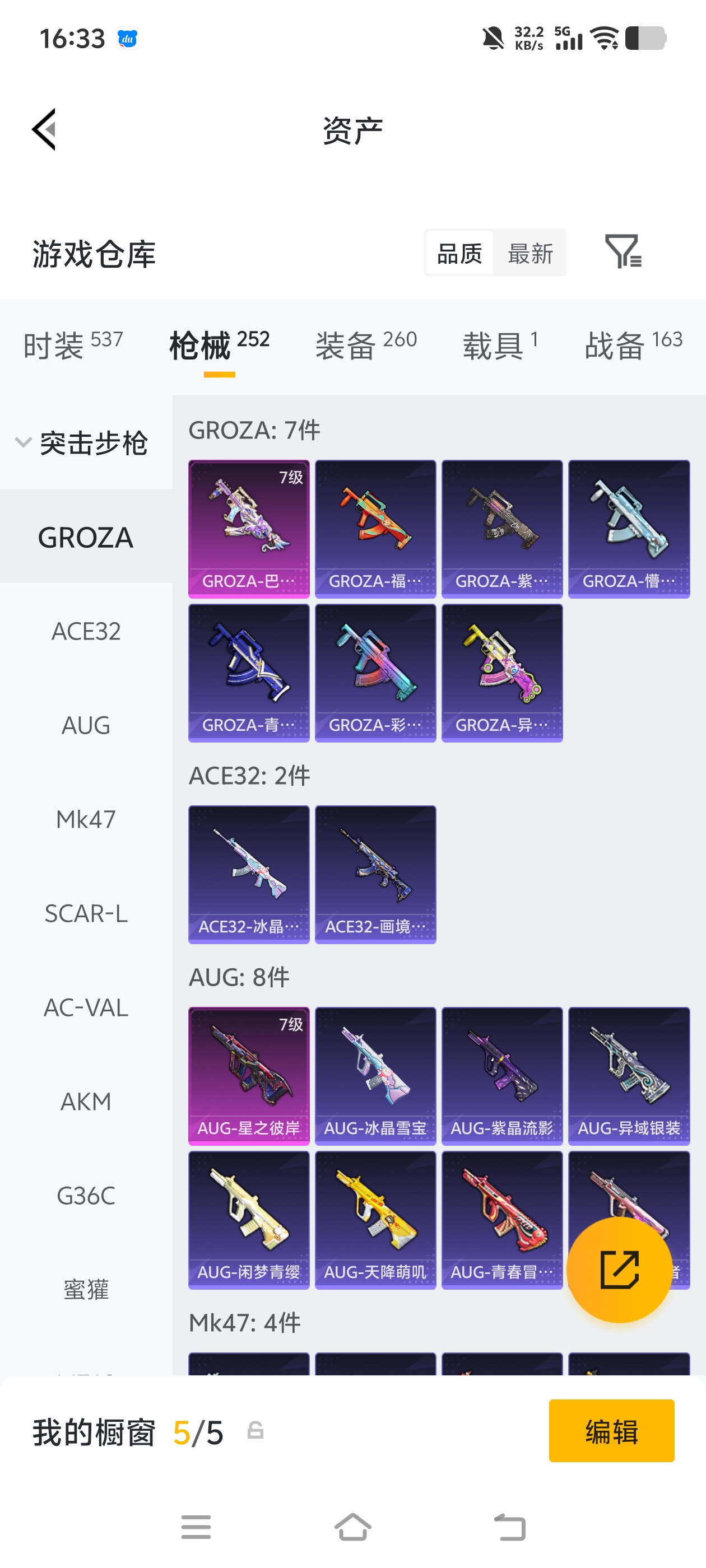This screenshot has width=706, height=1568.
Task: Select AKM in the side list
Action: click(x=86, y=1101)
